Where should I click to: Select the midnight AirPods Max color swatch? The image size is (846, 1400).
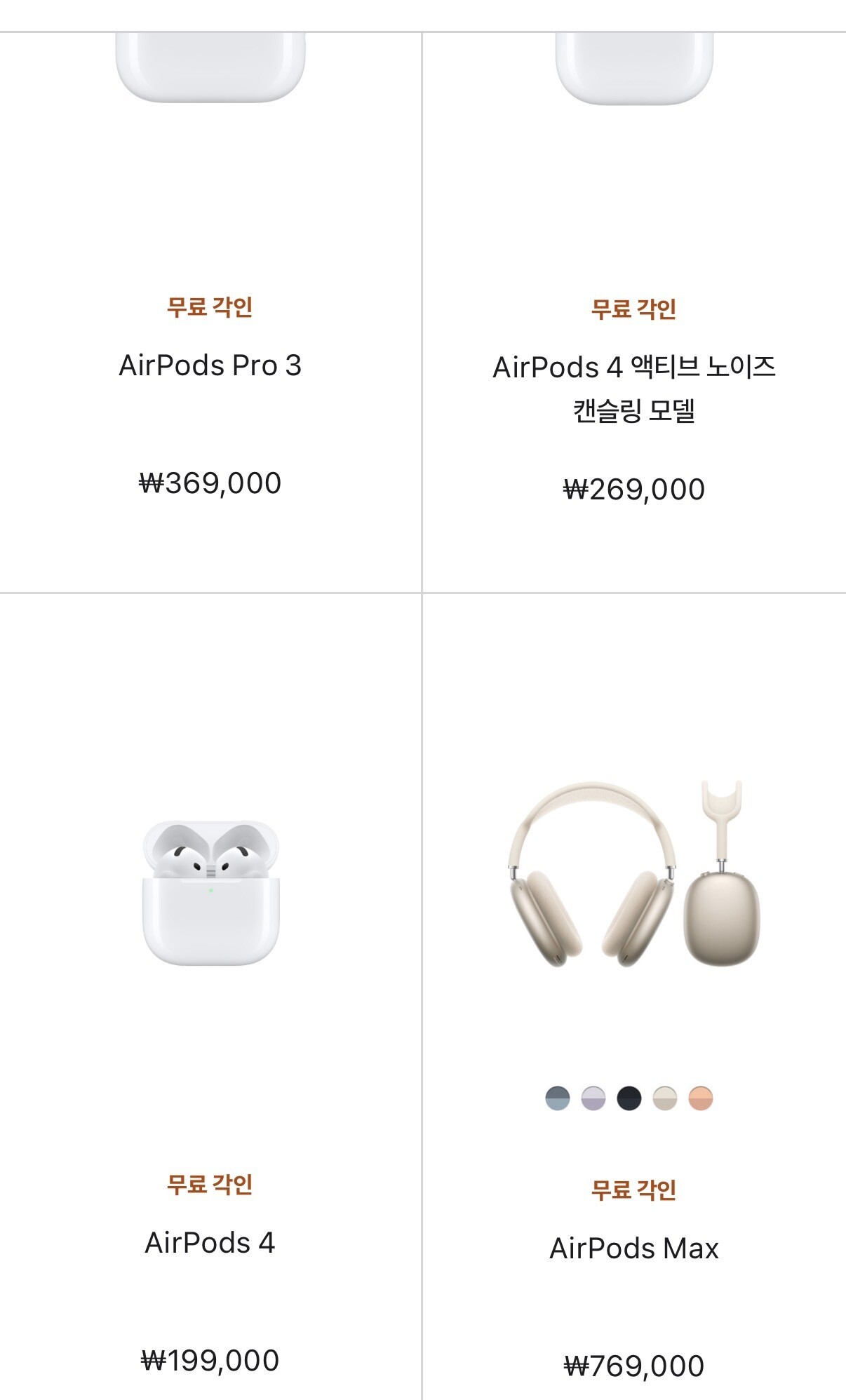(629, 1098)
